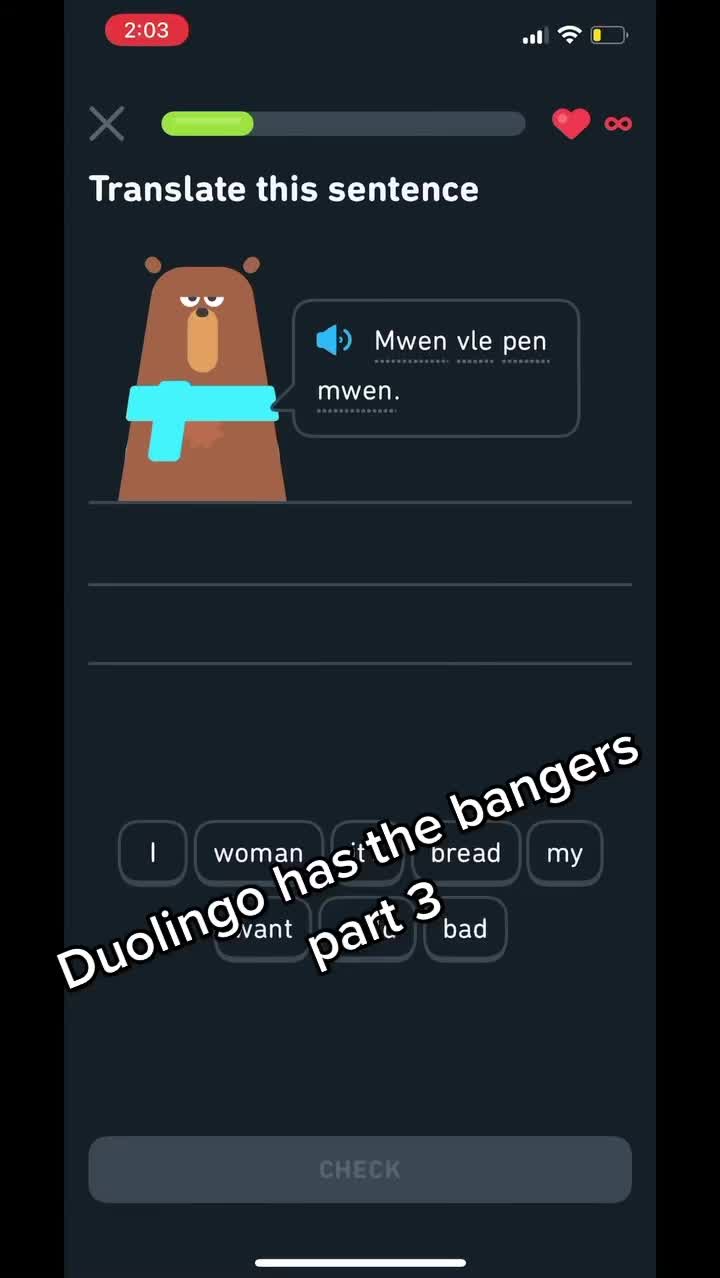Show the hint for the word "vle"

pos(474,341)
